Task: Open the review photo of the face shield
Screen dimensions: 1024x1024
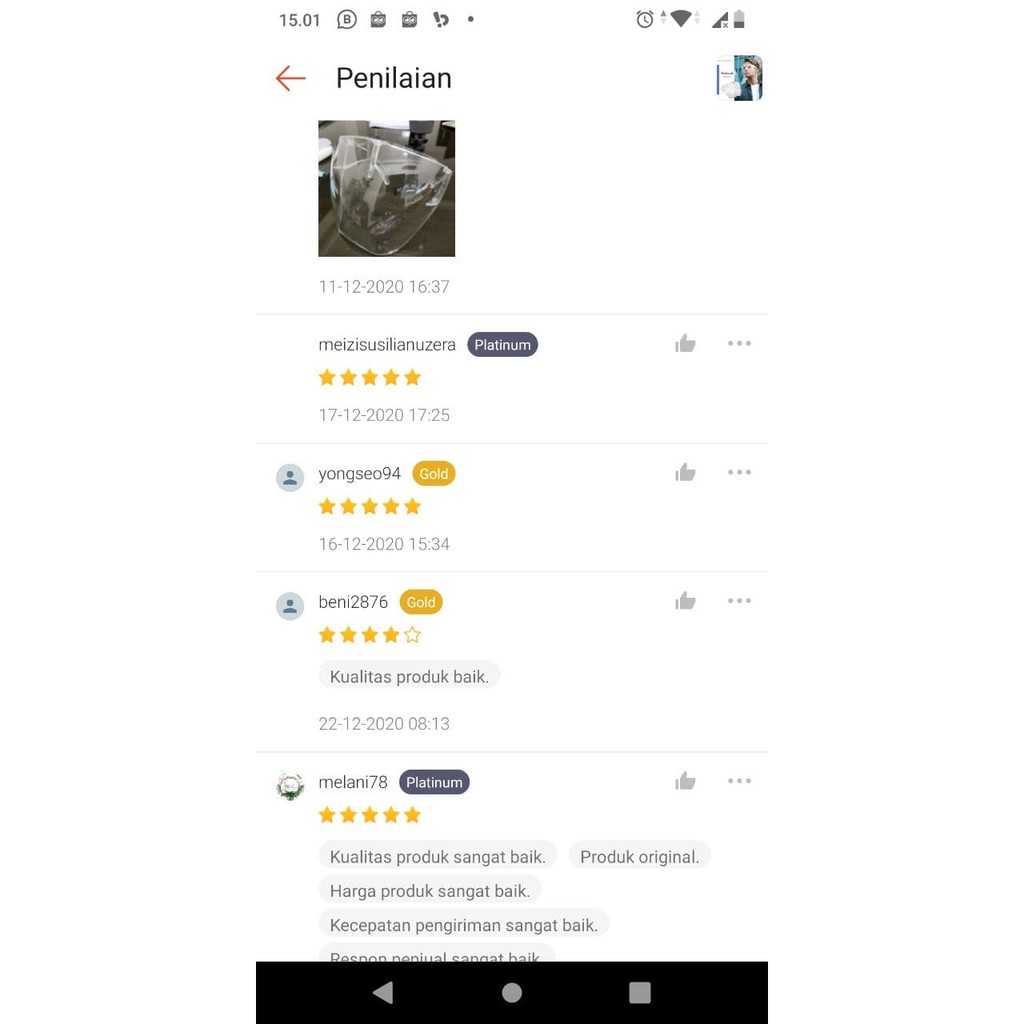Action: (386, 188)
